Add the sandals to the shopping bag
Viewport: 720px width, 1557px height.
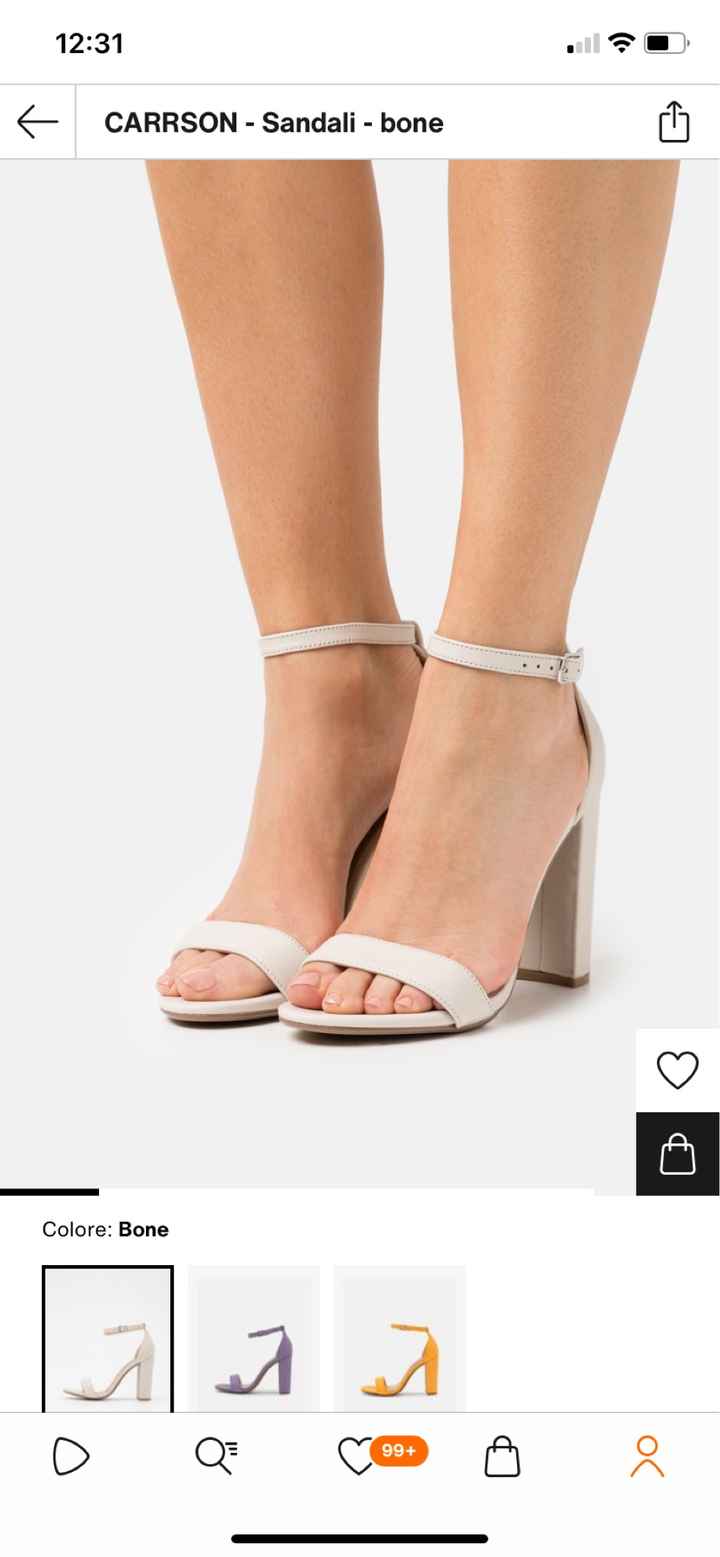point(677,1152)
